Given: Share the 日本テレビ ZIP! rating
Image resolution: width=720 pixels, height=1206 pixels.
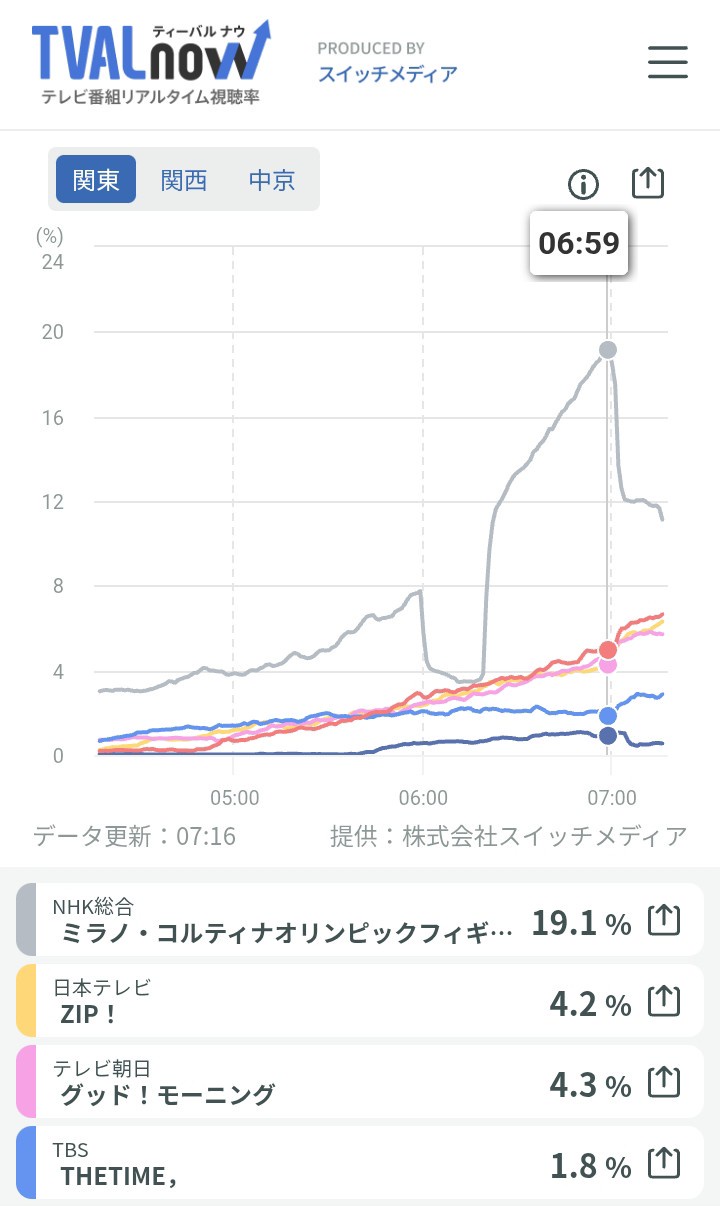Looking at the screenshot, I should (664, 1001).
